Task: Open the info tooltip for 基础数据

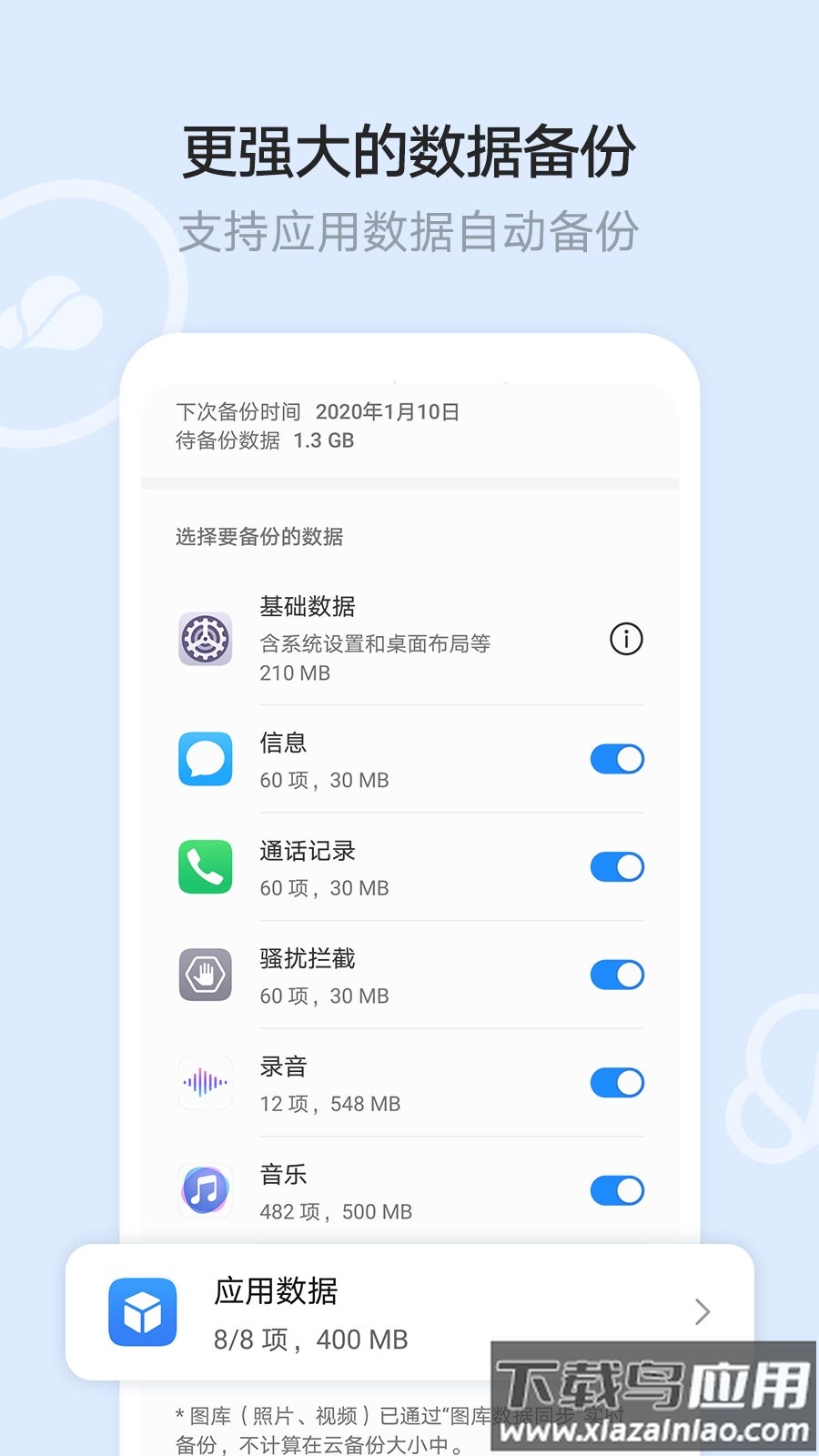Action: [624, 640]
